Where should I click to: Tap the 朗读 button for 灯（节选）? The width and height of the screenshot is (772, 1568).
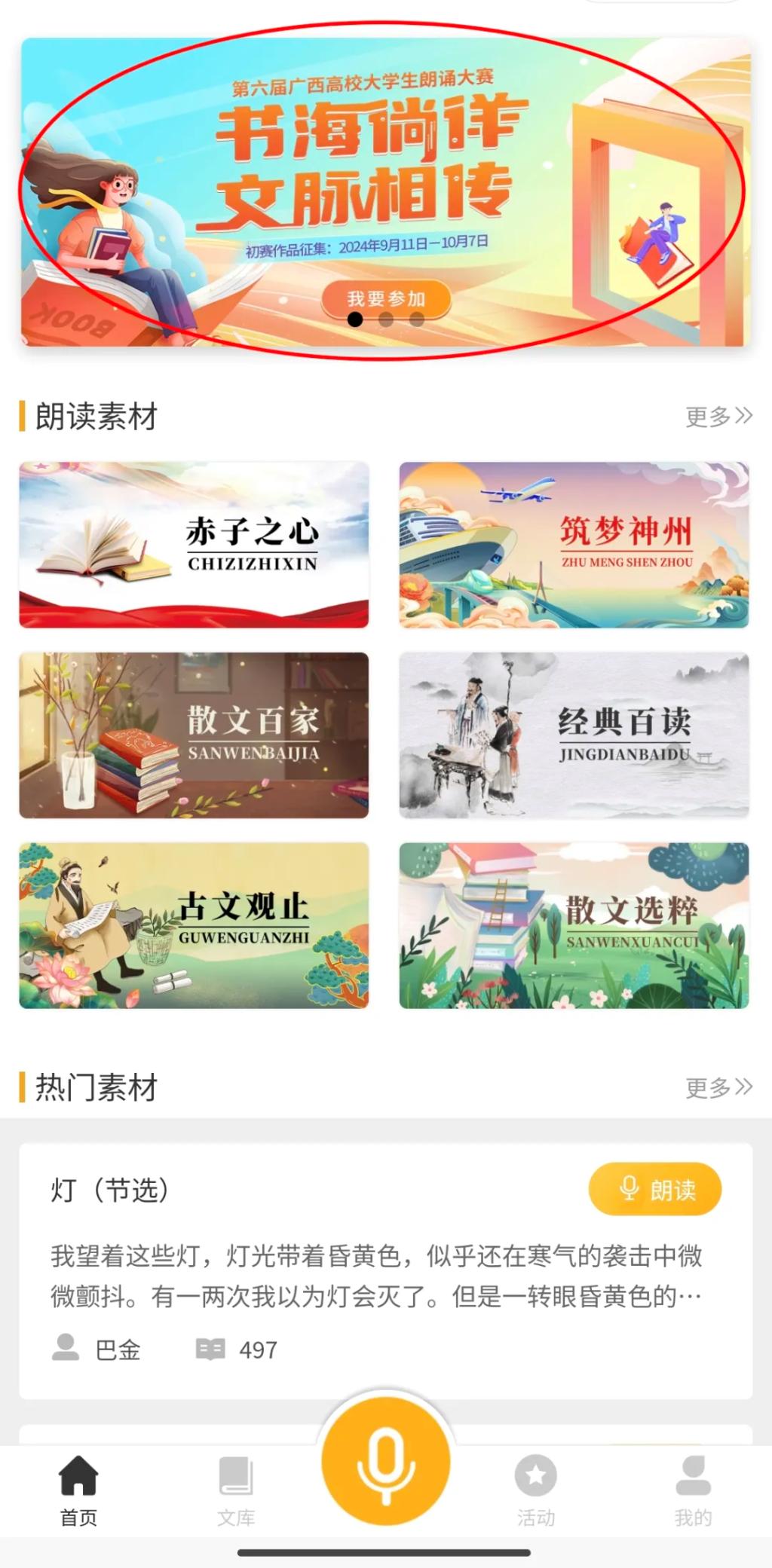tap(654, 1189)
